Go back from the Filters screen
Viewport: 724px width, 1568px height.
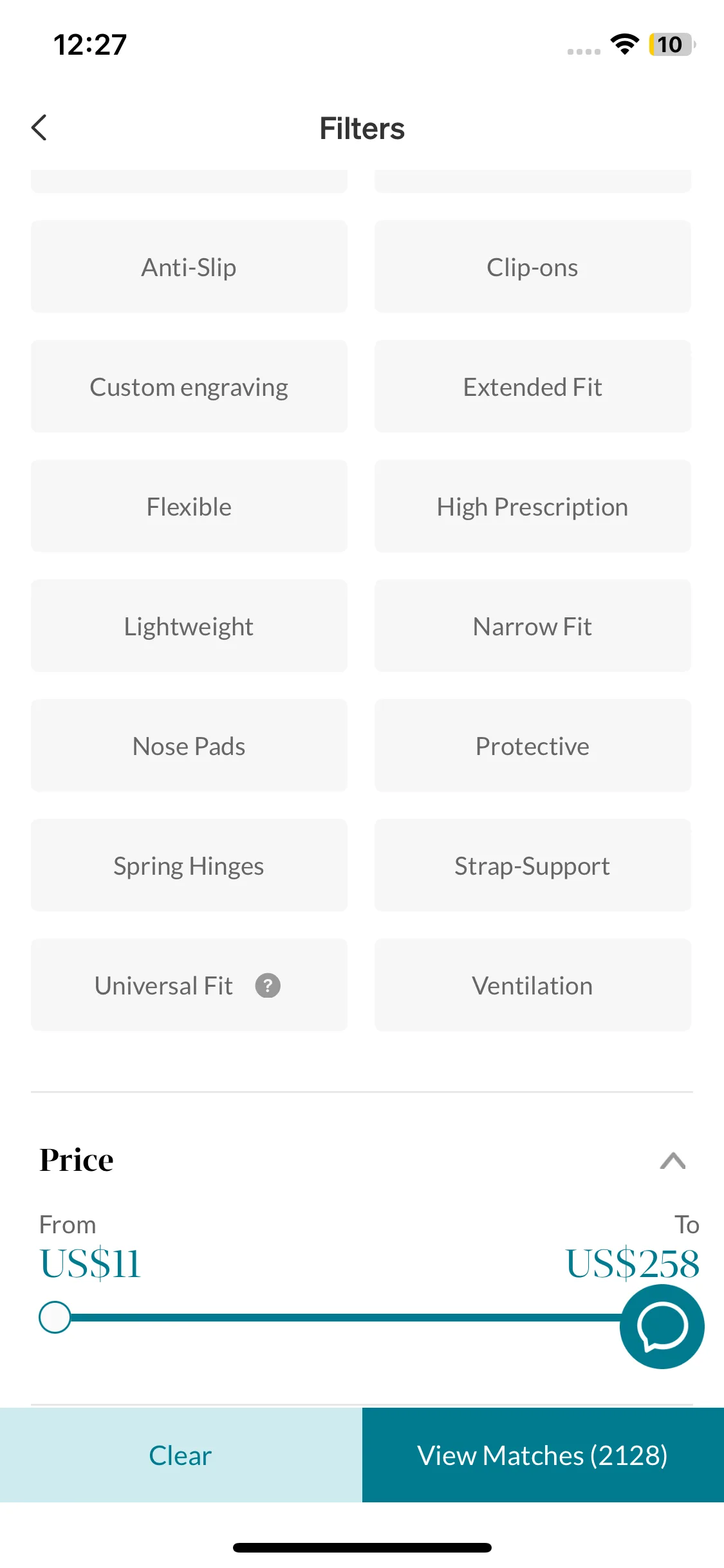point(39,128)
